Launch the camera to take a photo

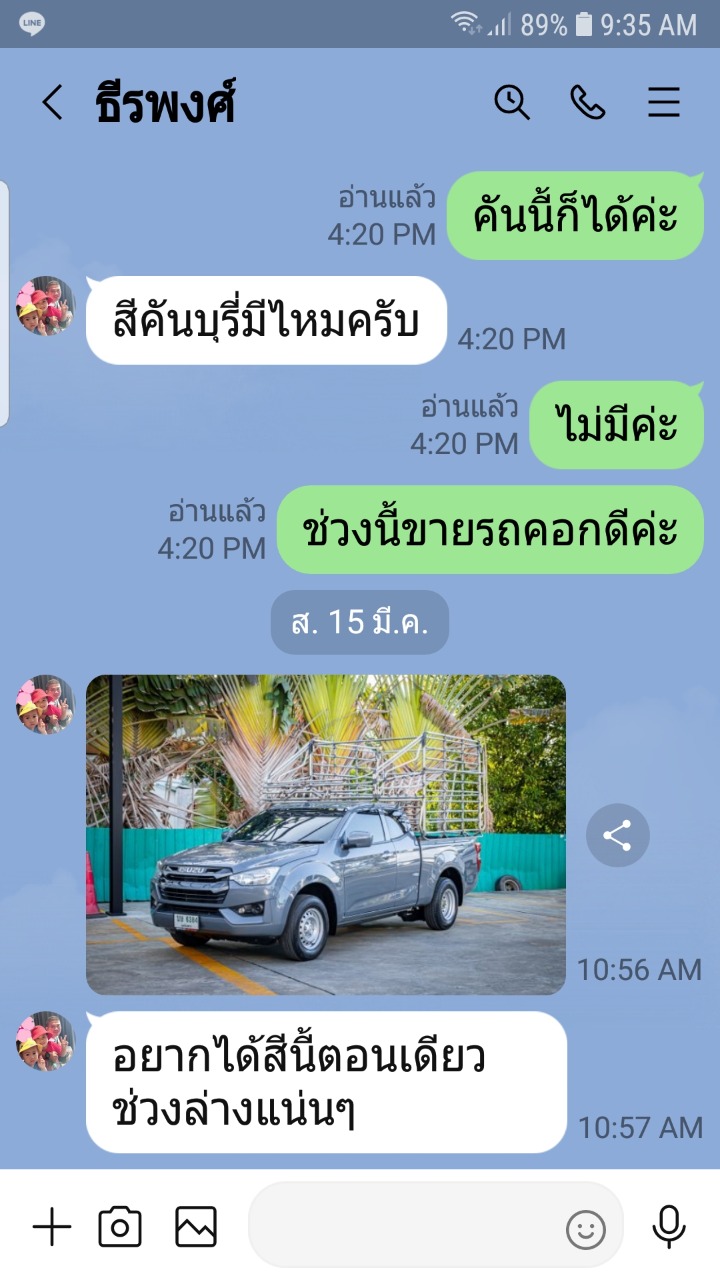[120, 1226]
